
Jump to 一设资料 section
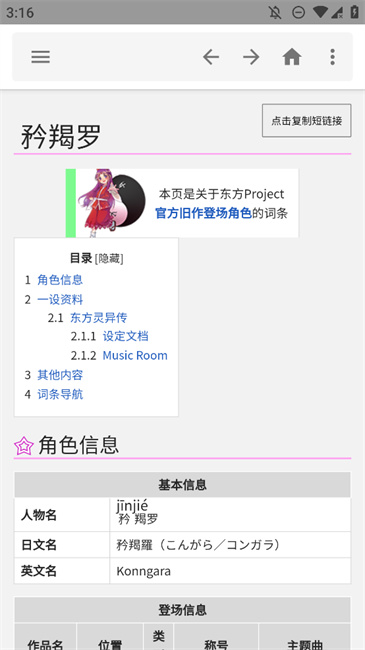click(x=60, y=299)
